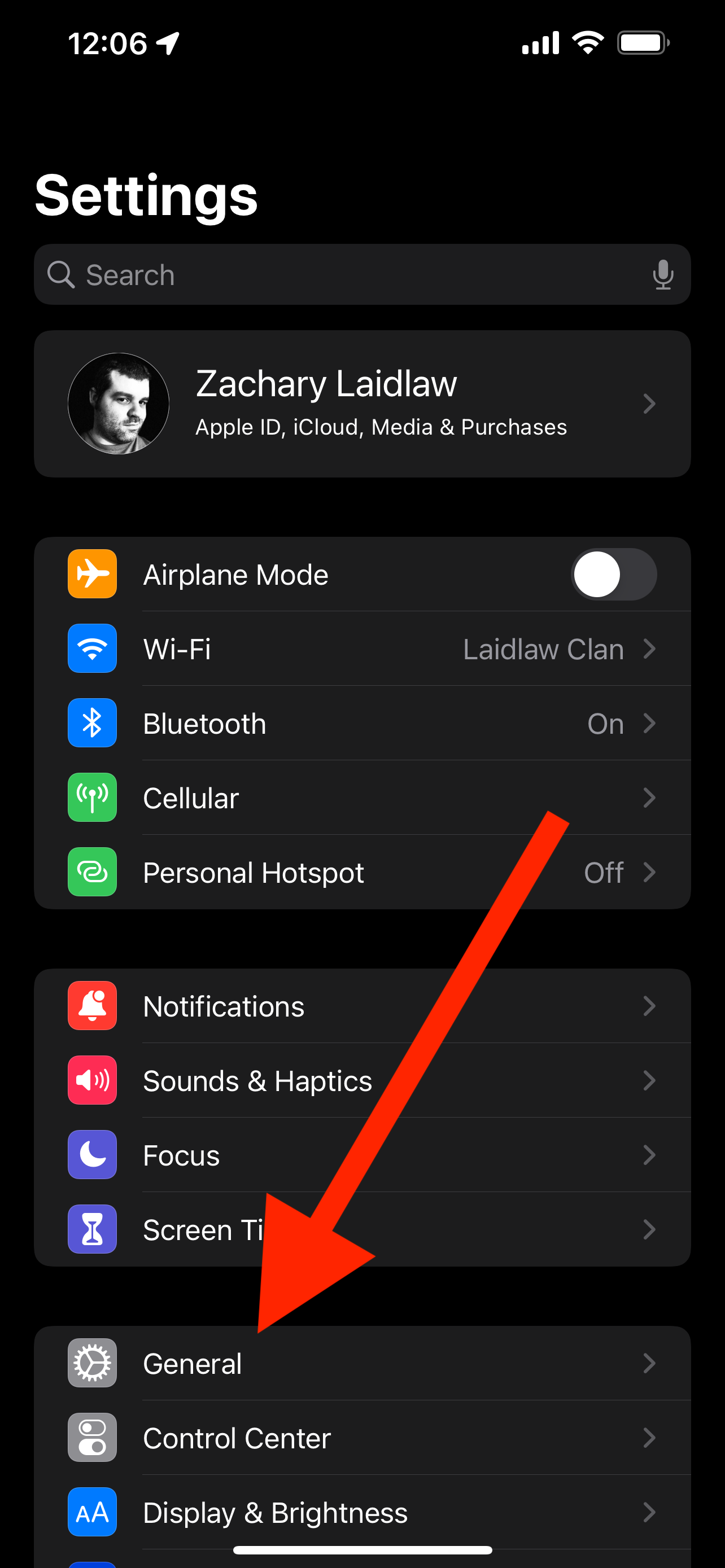The height and width of the screenshot is (1568, 725).
Task: Tap the Sounds & Haptics speaker icon
Action: click(x=92, y=1080)
